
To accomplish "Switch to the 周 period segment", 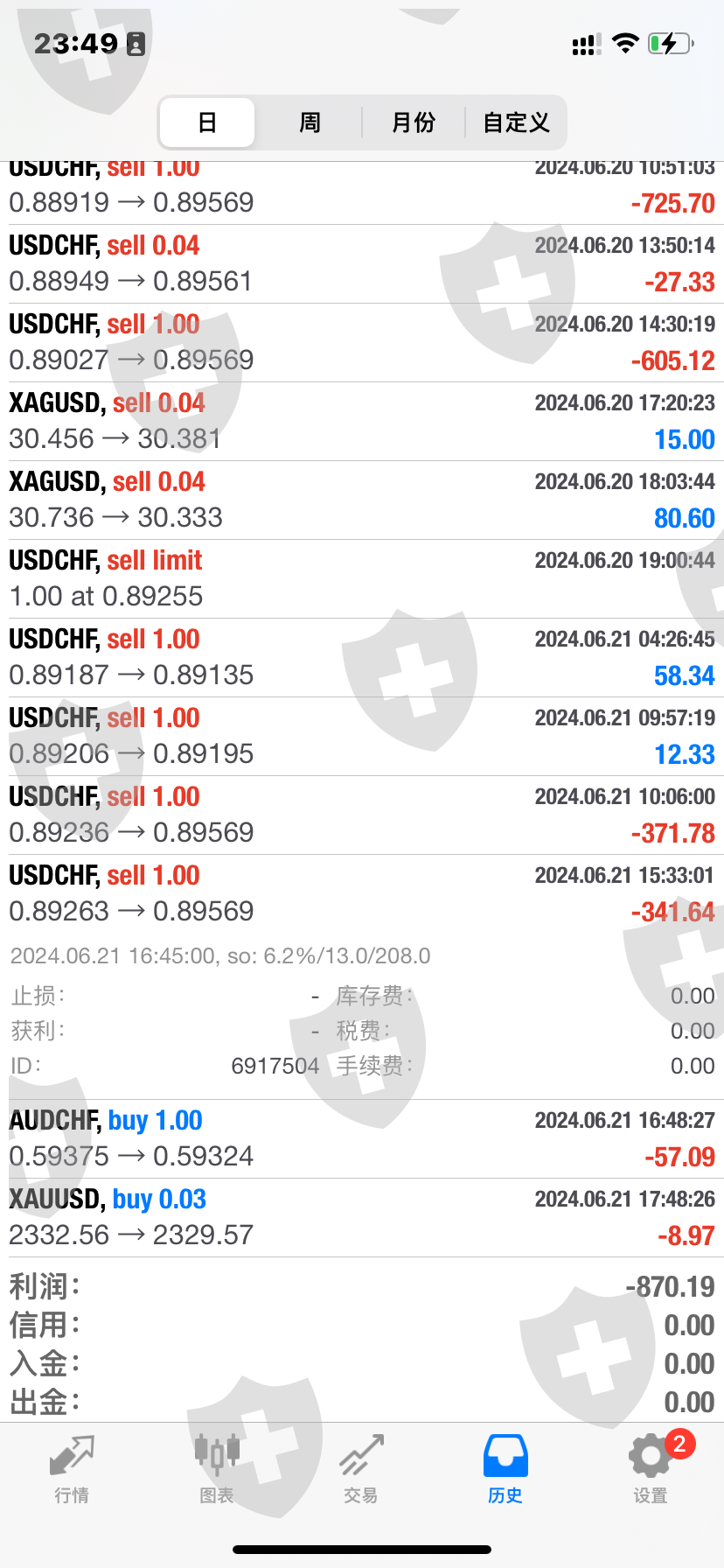I will coord(310,122).
